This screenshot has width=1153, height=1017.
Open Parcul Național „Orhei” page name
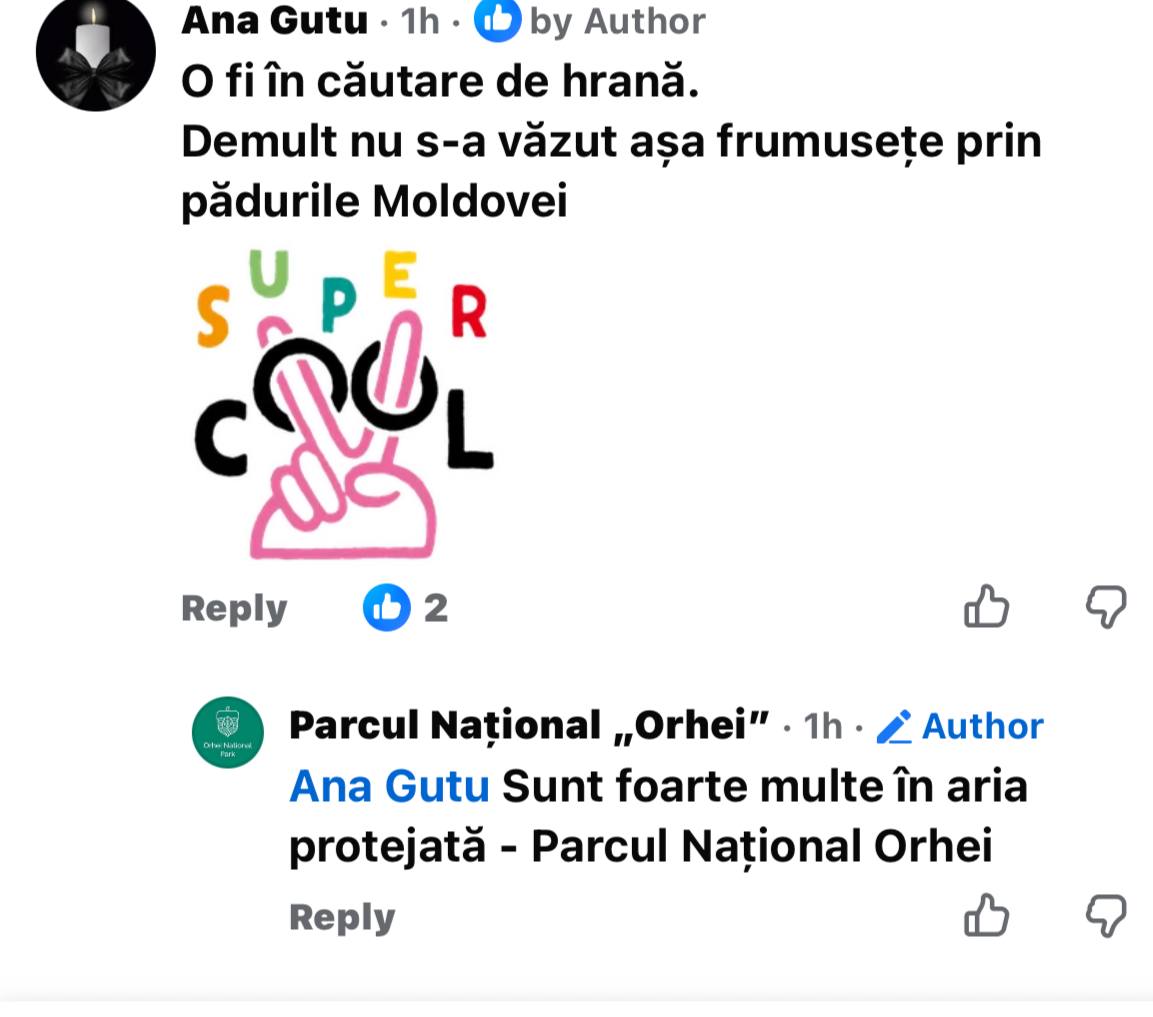(x=529, y=725)
